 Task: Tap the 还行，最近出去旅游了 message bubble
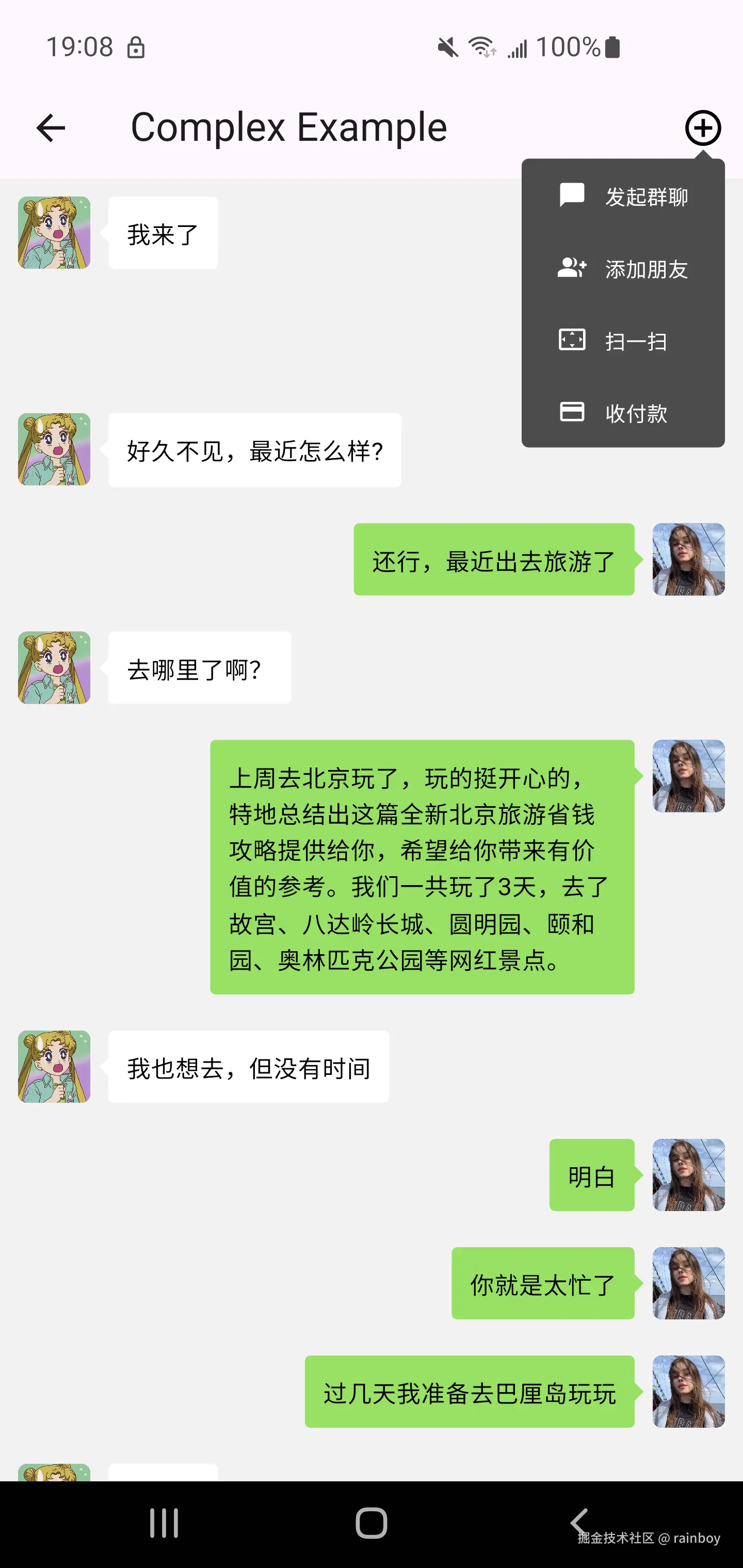point(493,560)
